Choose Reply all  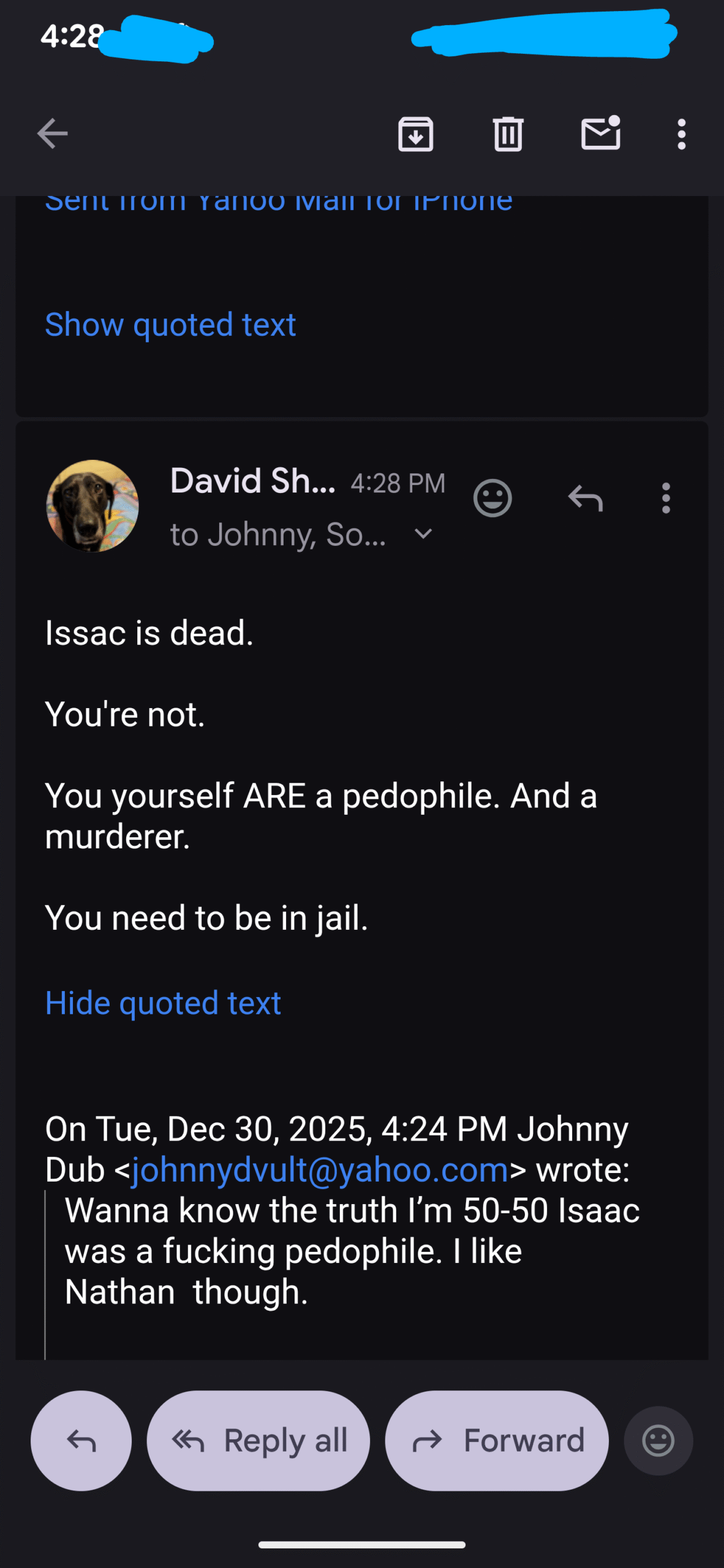click(x=258, y=1441)
